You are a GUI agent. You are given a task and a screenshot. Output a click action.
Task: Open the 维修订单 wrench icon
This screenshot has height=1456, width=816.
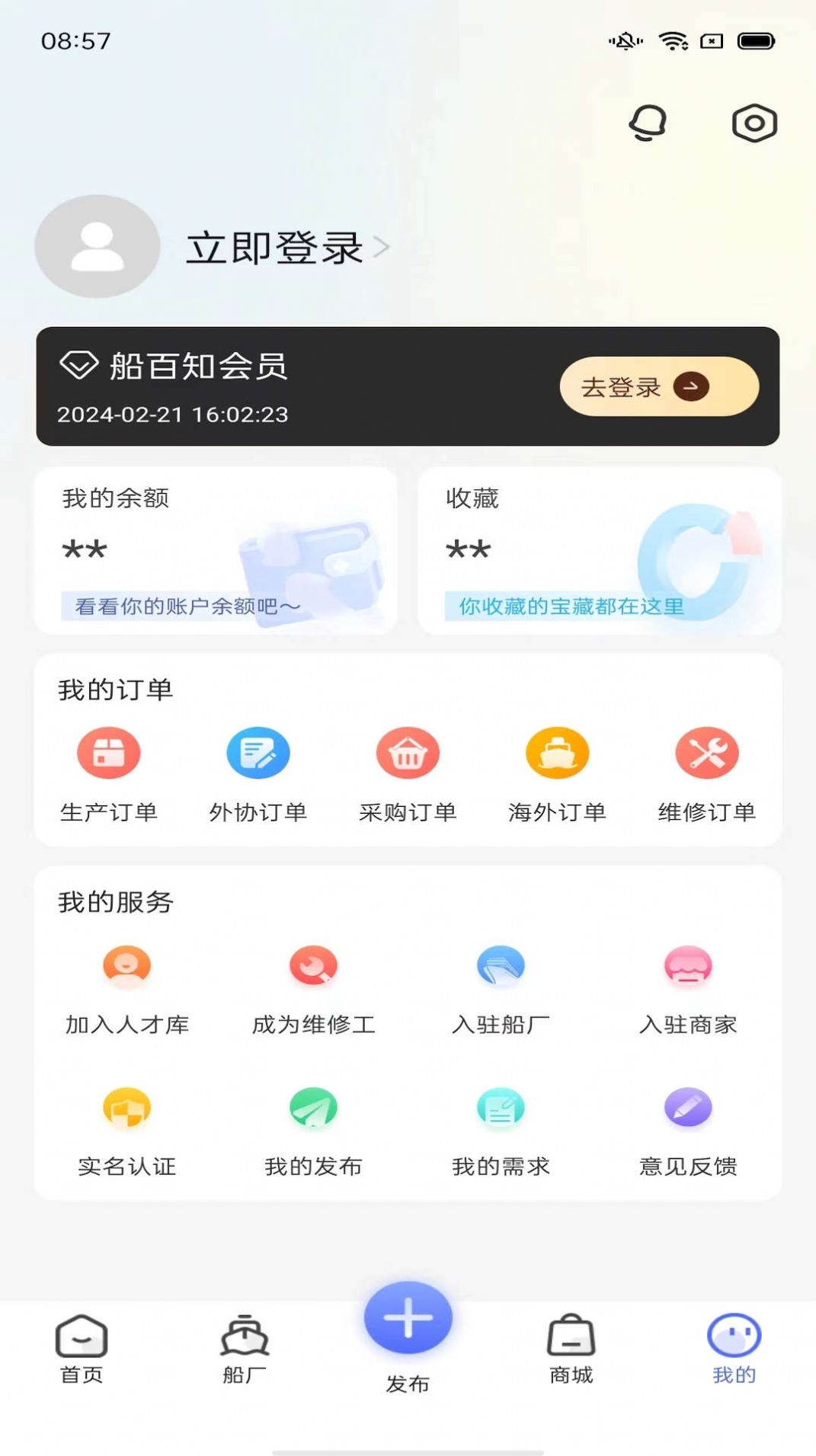pos(708,753)
